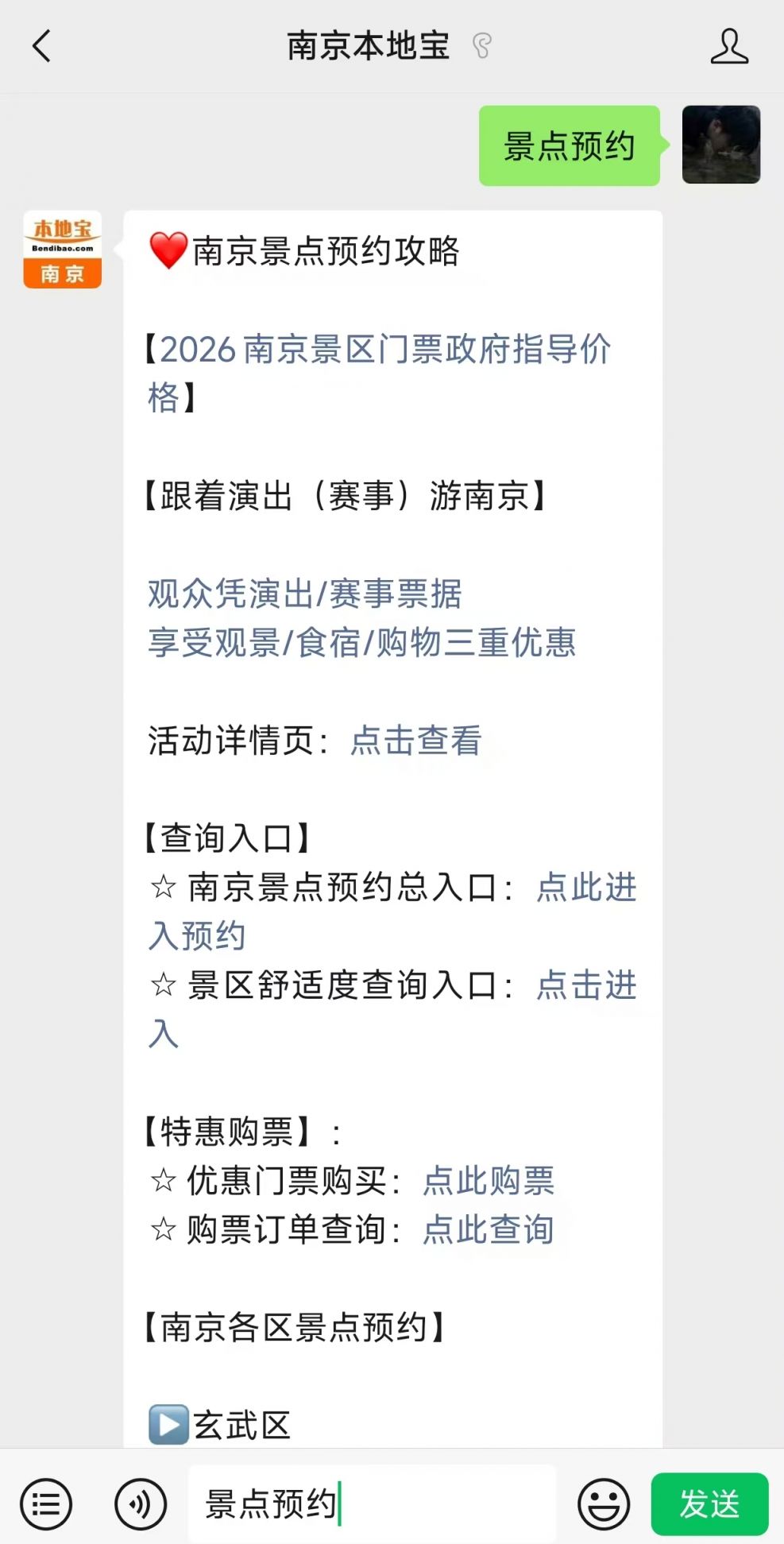Open the emoji picker
The height and width of the screenshot is (1544, 784).
tap(604, 1504)
